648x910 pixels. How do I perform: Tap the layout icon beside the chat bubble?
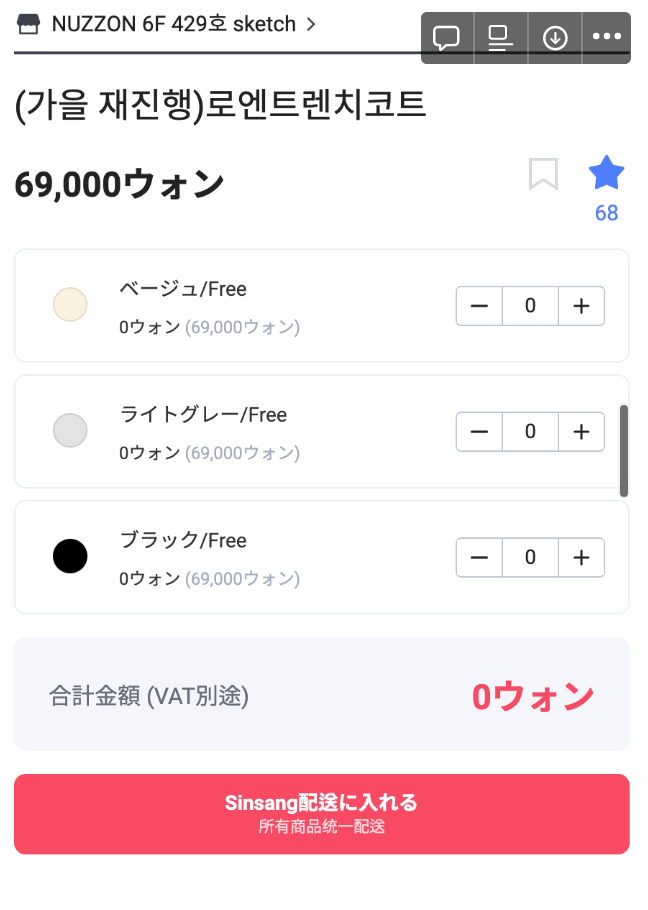pyautogui.click(x=500, y=38)
